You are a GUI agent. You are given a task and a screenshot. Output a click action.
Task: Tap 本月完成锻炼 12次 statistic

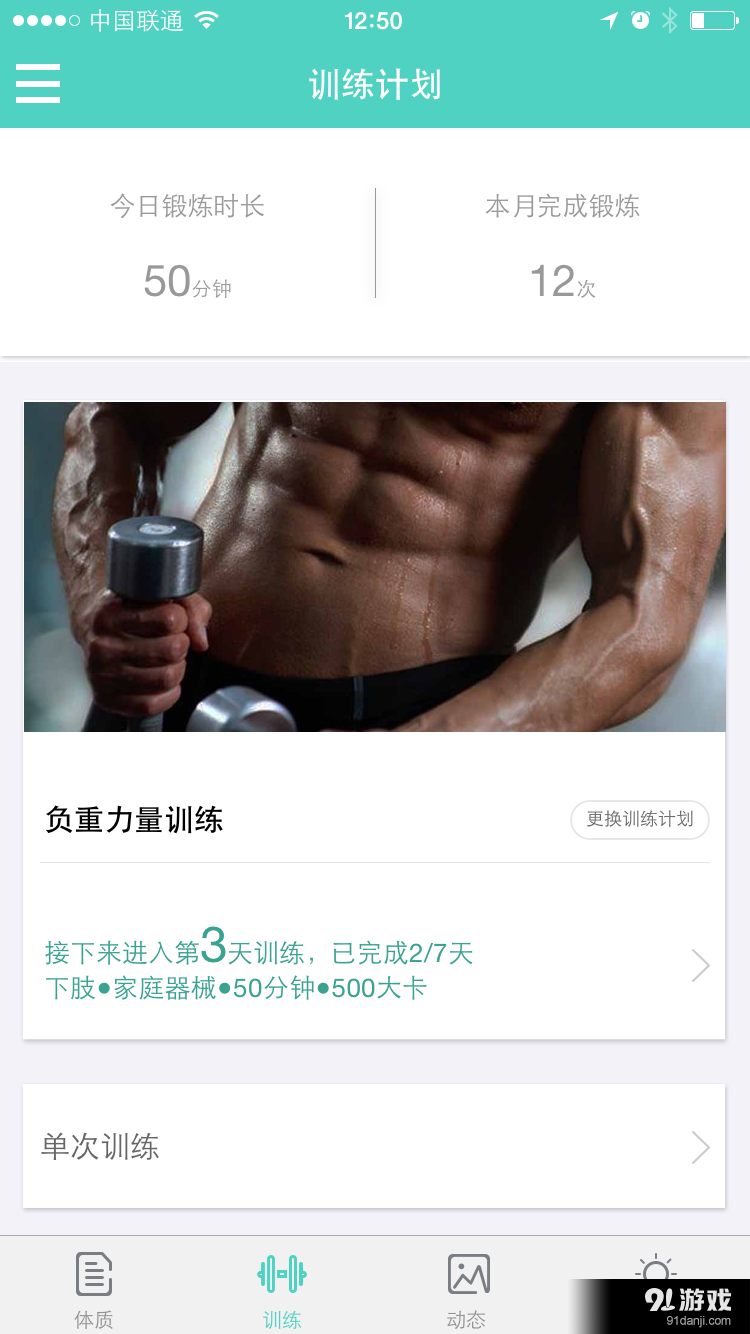coord(562,245)
